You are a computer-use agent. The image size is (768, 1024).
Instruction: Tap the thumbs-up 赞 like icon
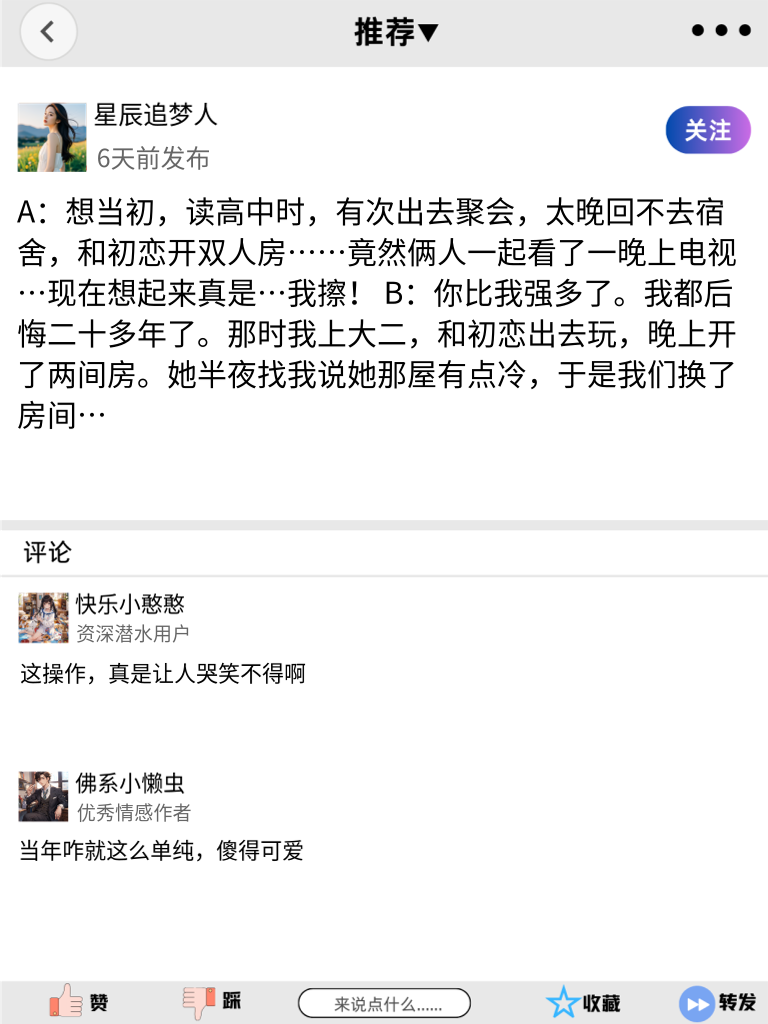(63, 1000)
